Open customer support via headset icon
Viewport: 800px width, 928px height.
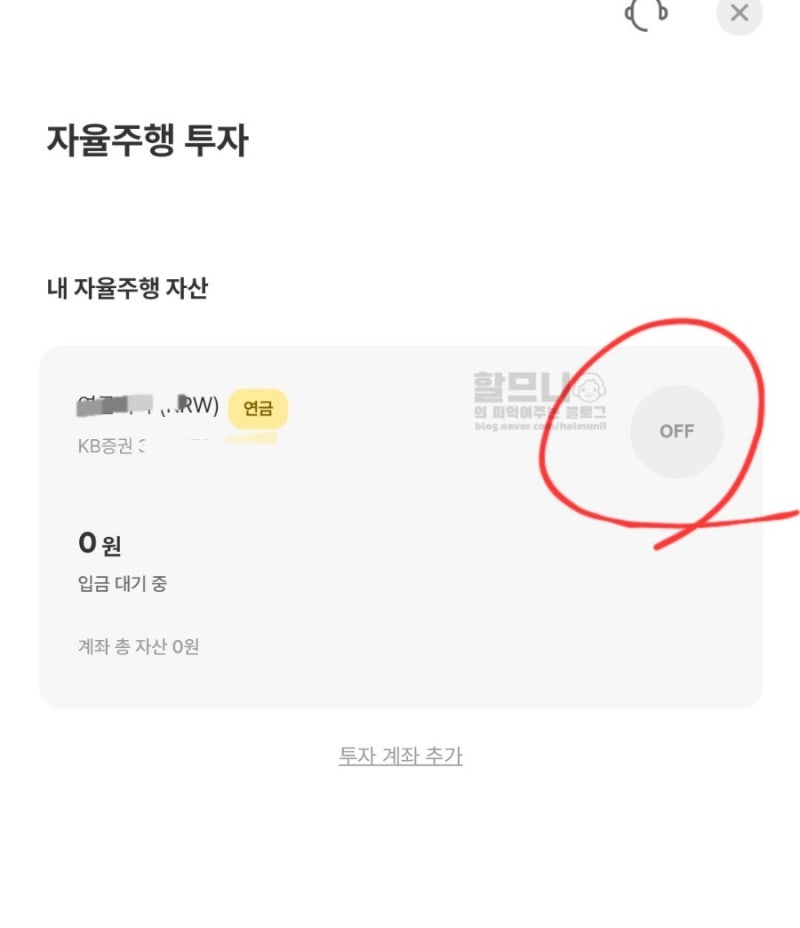click(646, 14)
